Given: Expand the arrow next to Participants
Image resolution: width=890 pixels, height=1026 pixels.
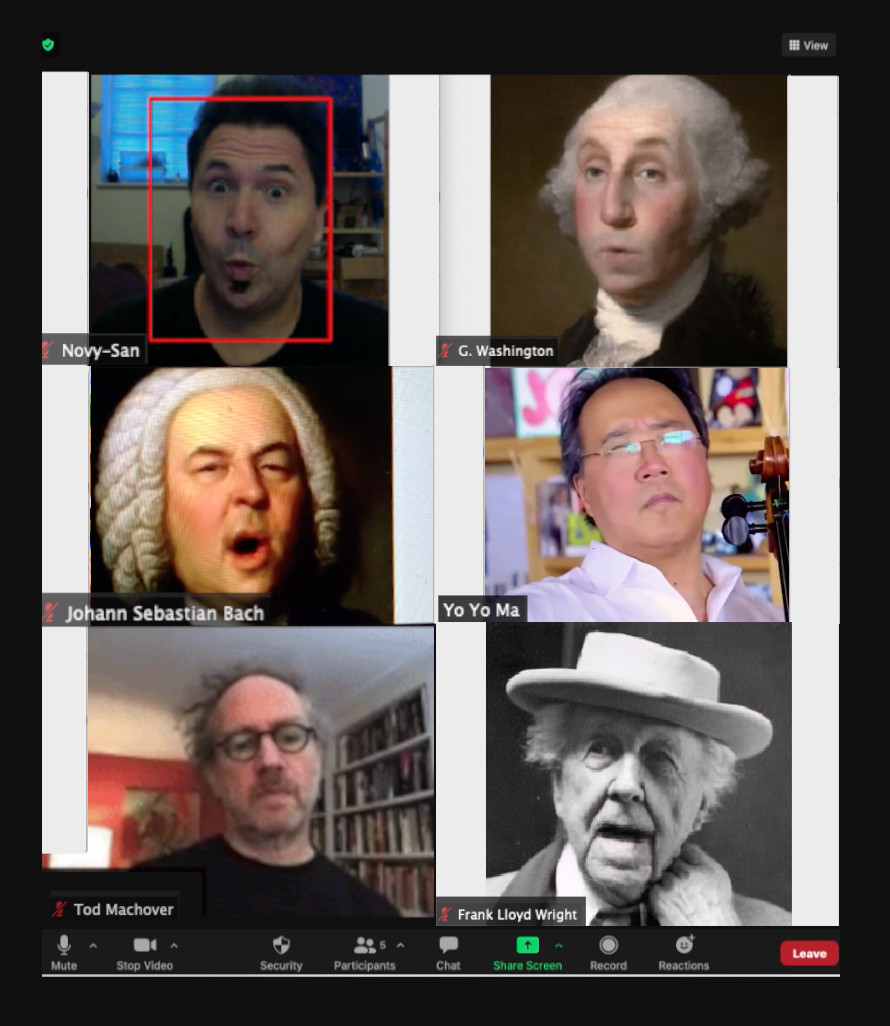Looking at the screenshot, I should point(401,945).
